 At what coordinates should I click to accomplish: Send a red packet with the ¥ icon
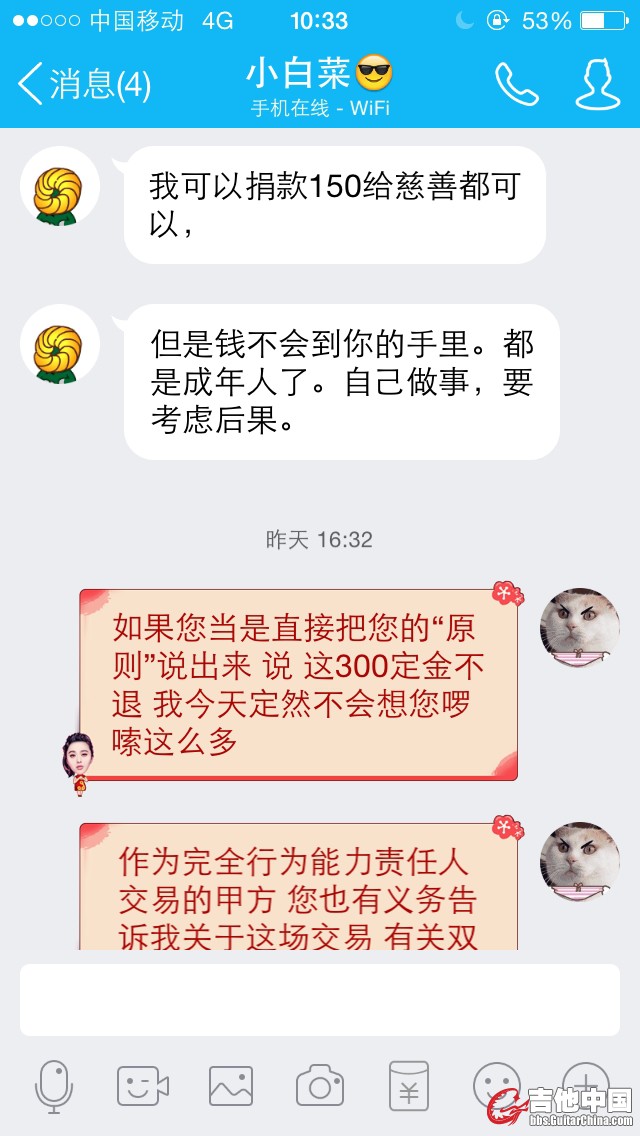[408, 1086]
